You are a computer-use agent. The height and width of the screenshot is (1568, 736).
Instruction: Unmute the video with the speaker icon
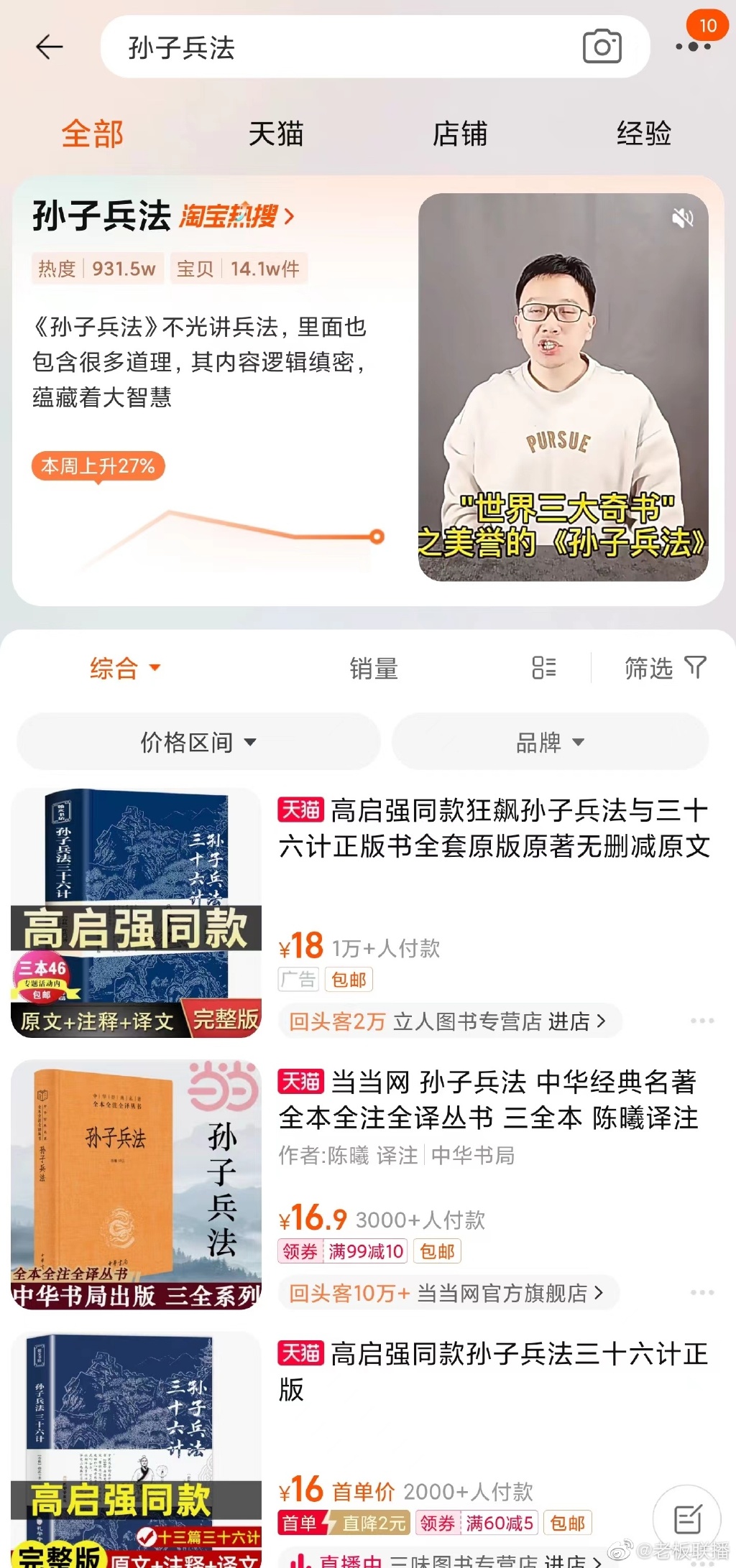pyautogui.click(x=682, y=218)
